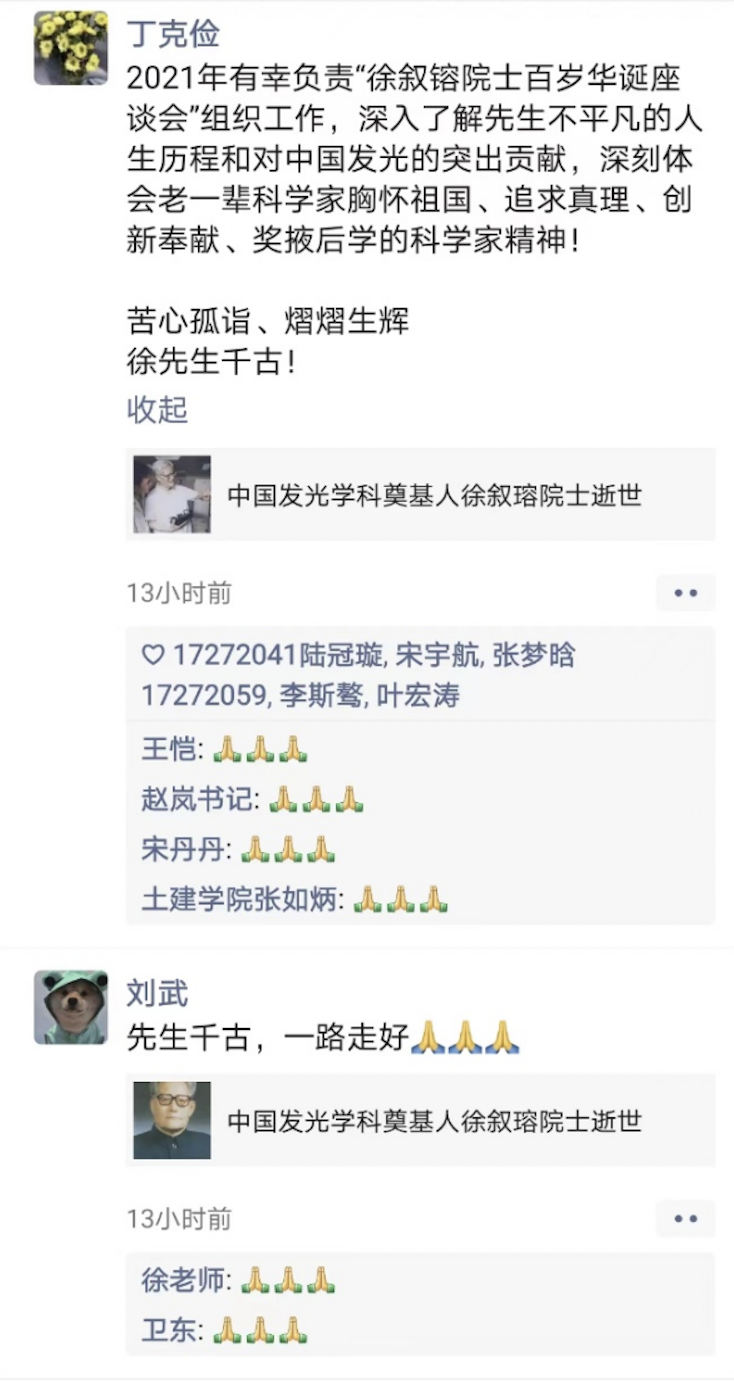
Task: Open the article shared by 刘武
Action: [x=420, y=1121]
